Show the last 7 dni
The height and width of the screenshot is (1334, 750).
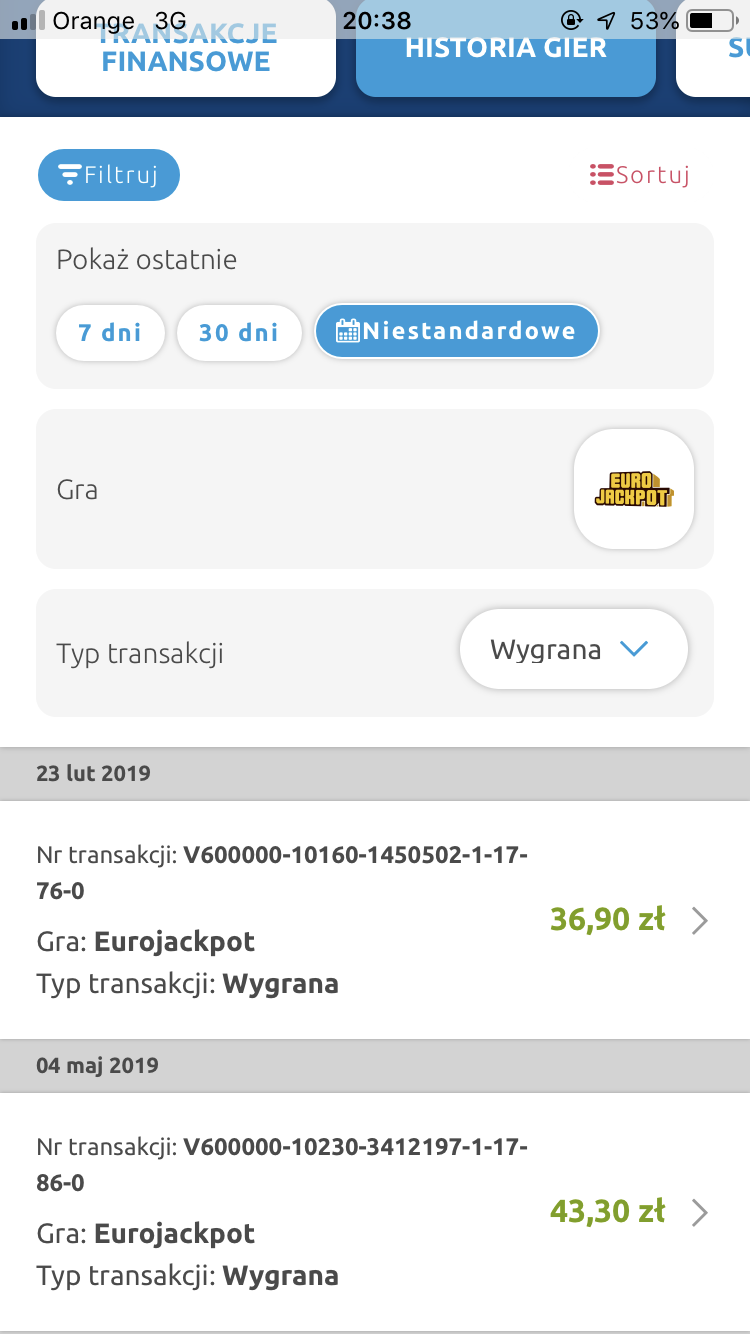point(108,332)
